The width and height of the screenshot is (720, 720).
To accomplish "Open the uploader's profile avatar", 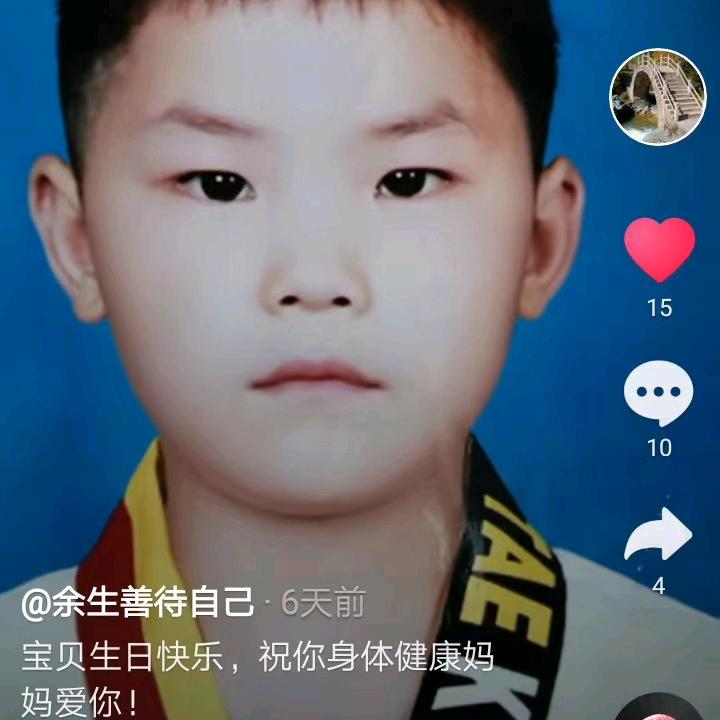I will pyautogui.click(x=658, y=97).
